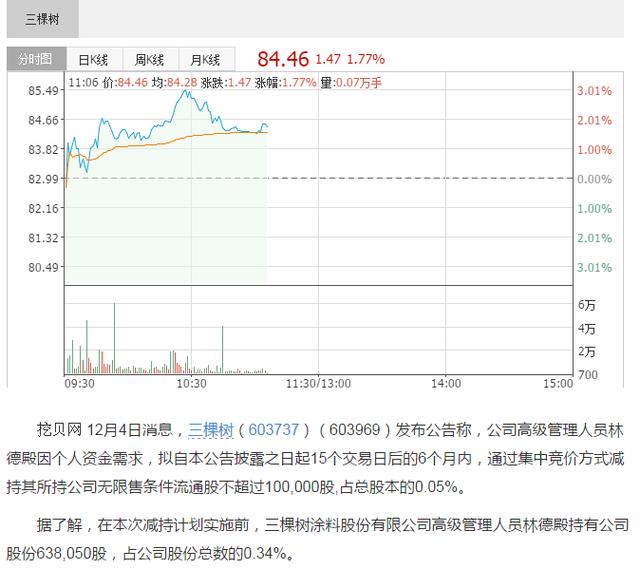Open the 月K线 chart tab
Screen dimensions: 640x569
click(x=206, y=59)
